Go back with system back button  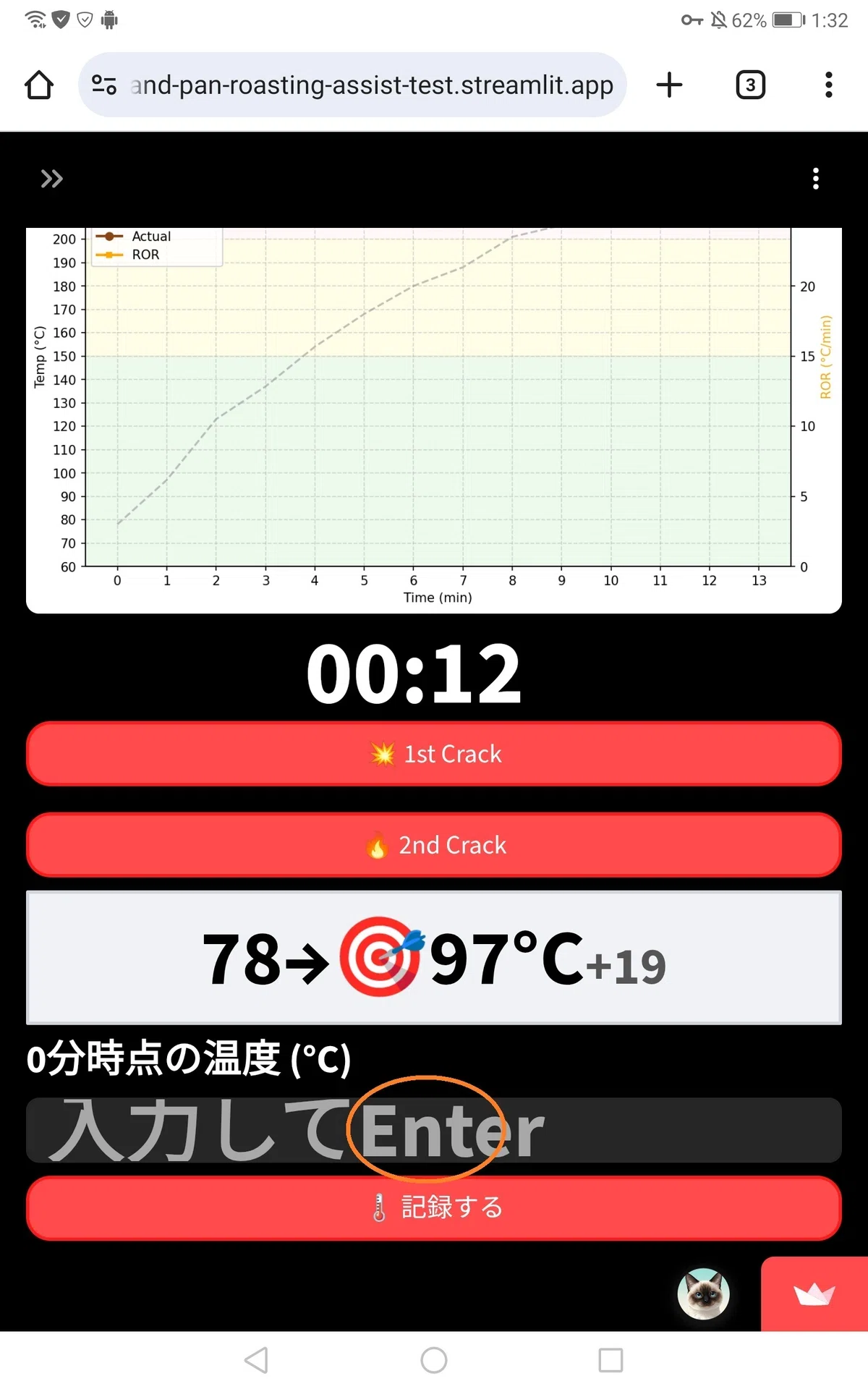pos(257,1360)
